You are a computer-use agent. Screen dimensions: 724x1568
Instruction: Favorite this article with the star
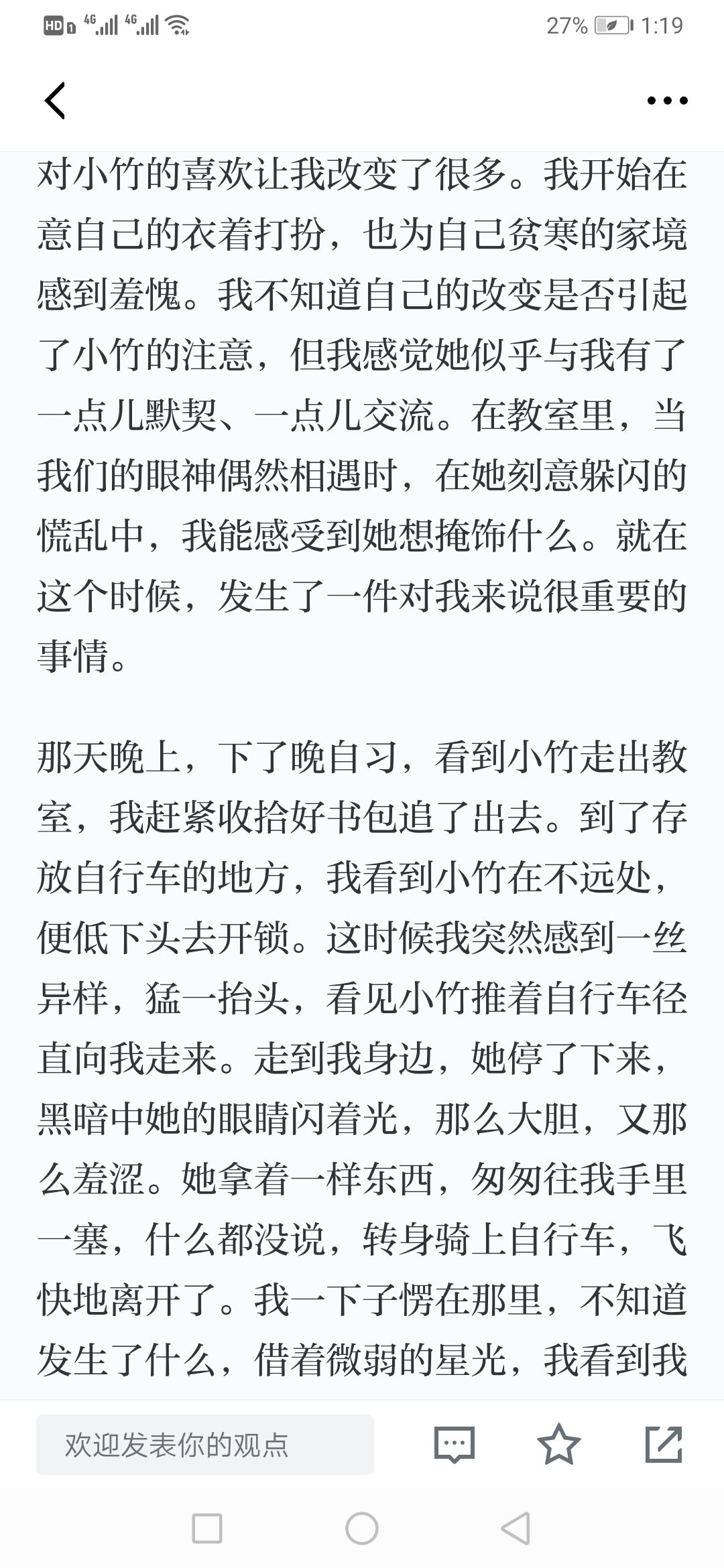tap(559, 1444)
